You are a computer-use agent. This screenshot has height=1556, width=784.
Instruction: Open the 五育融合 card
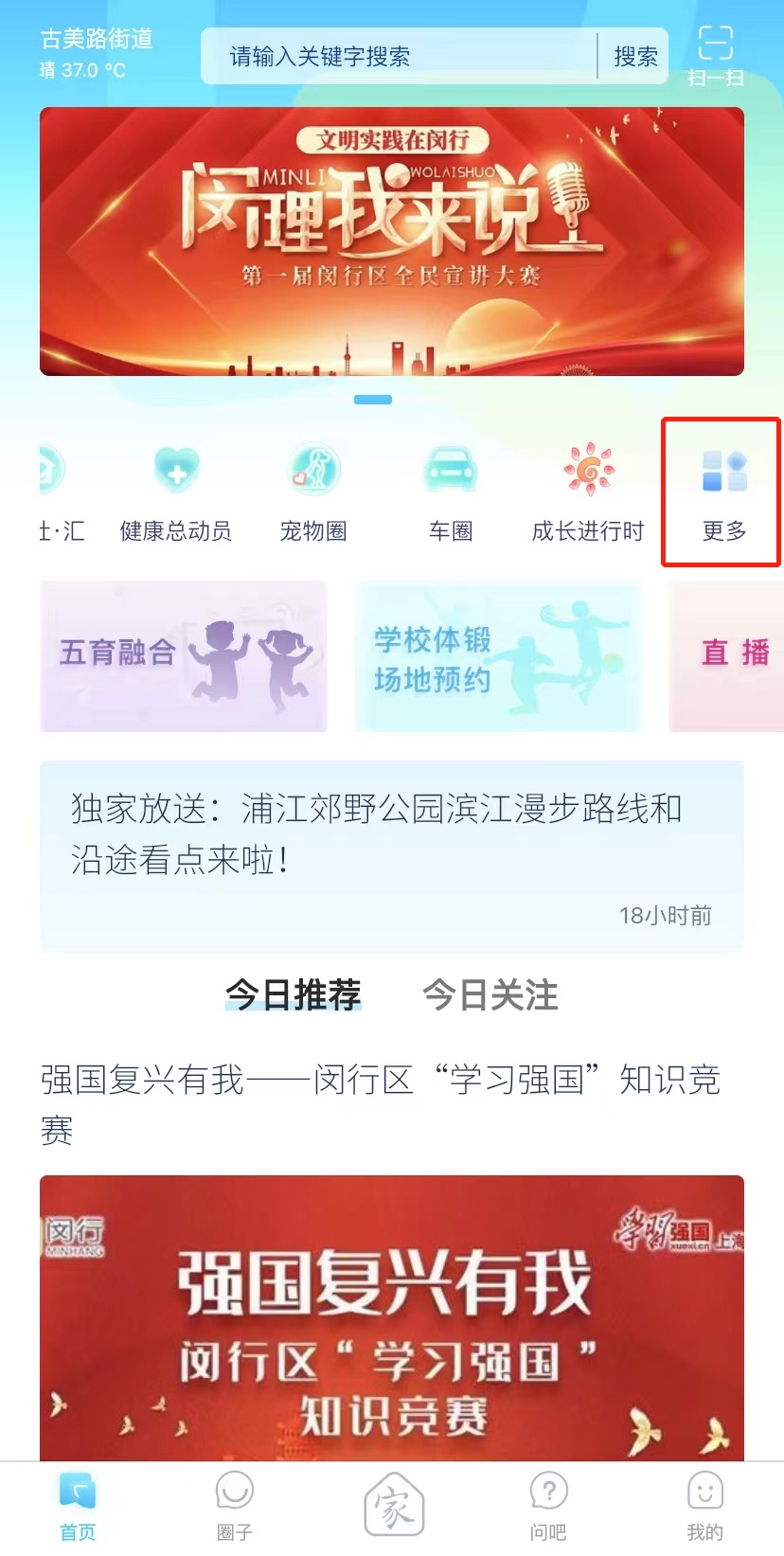coord(184,655)
